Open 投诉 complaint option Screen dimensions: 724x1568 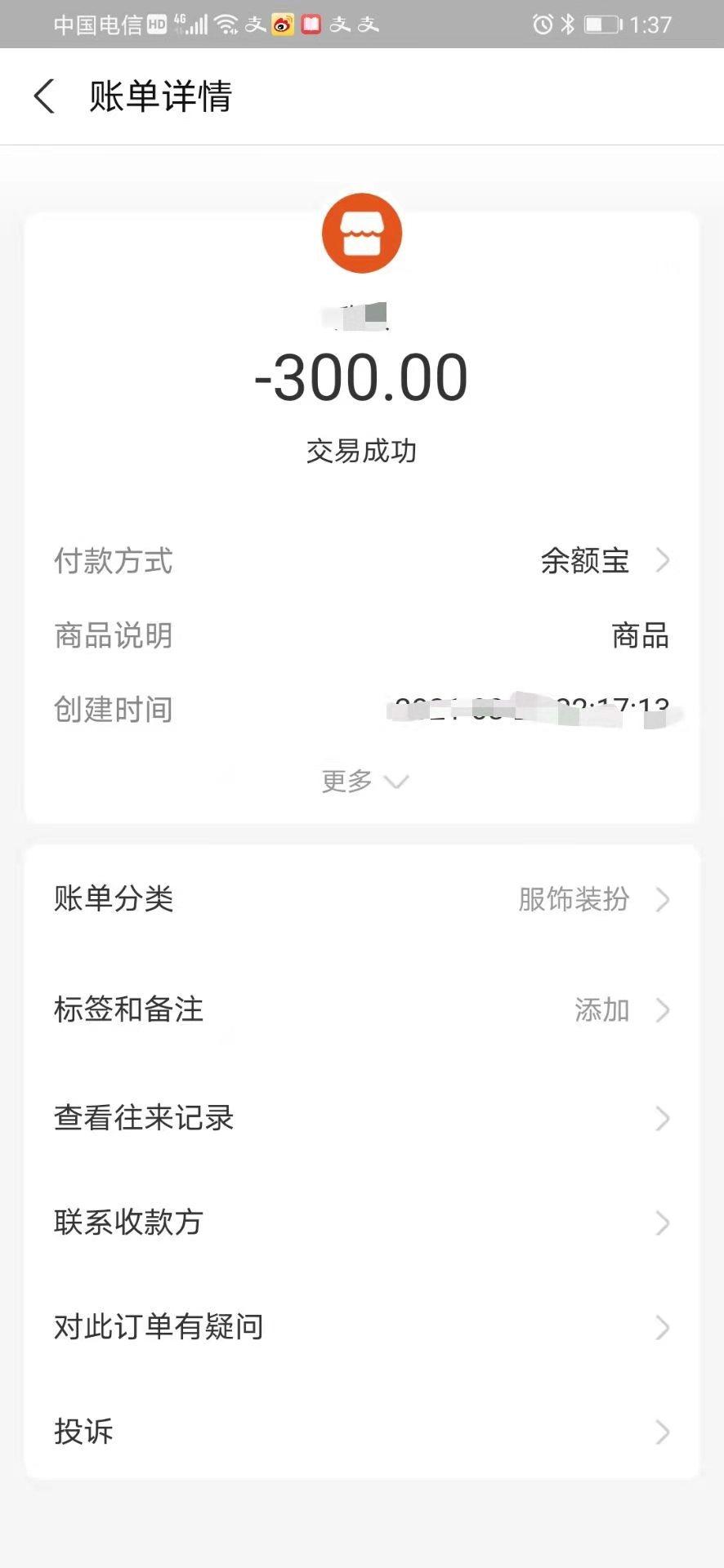(361, 1432)
